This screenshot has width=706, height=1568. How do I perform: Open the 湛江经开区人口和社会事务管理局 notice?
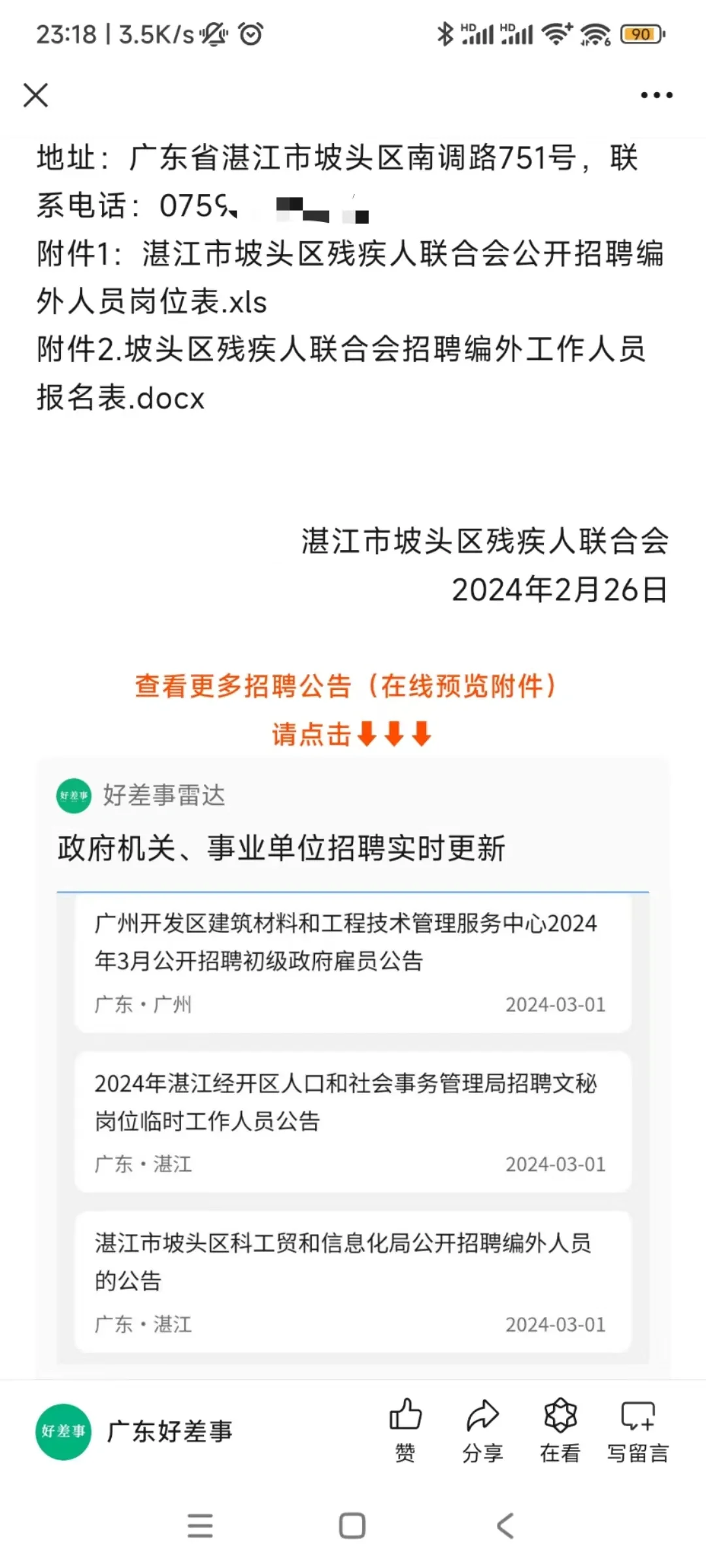tap(353, 1122)
